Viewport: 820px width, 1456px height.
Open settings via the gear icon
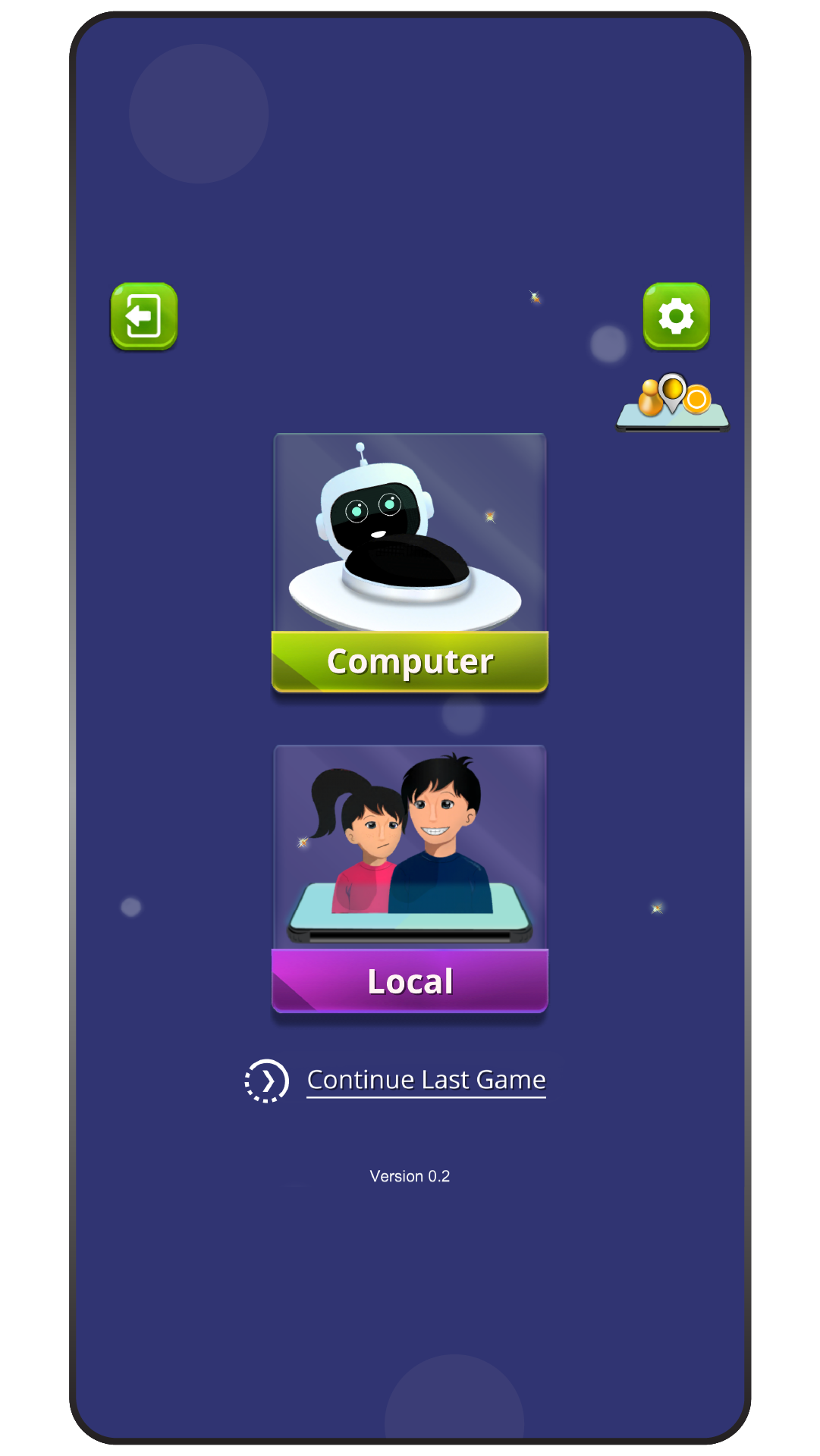coord(676,316)
